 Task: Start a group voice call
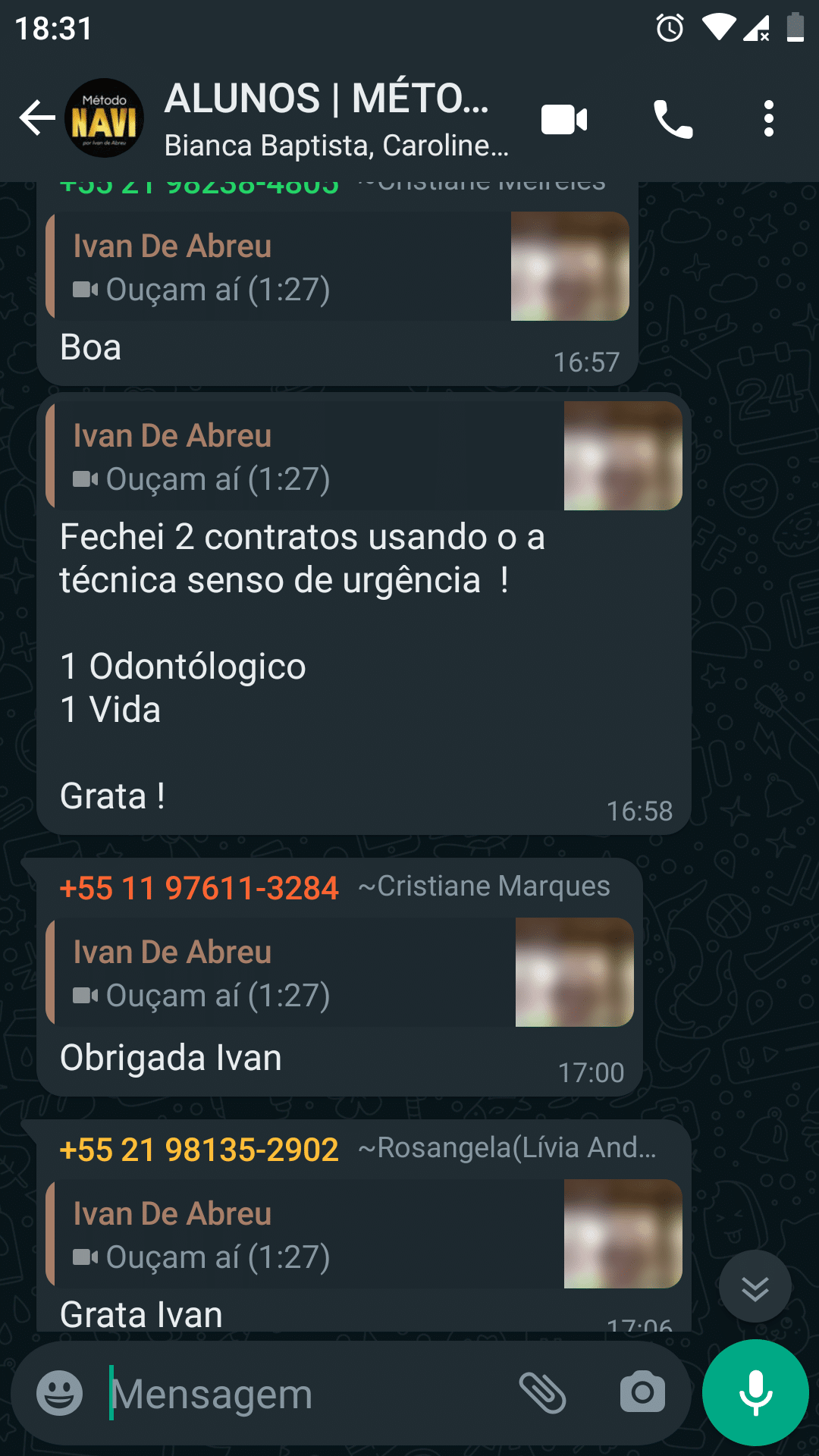(673, 119)
